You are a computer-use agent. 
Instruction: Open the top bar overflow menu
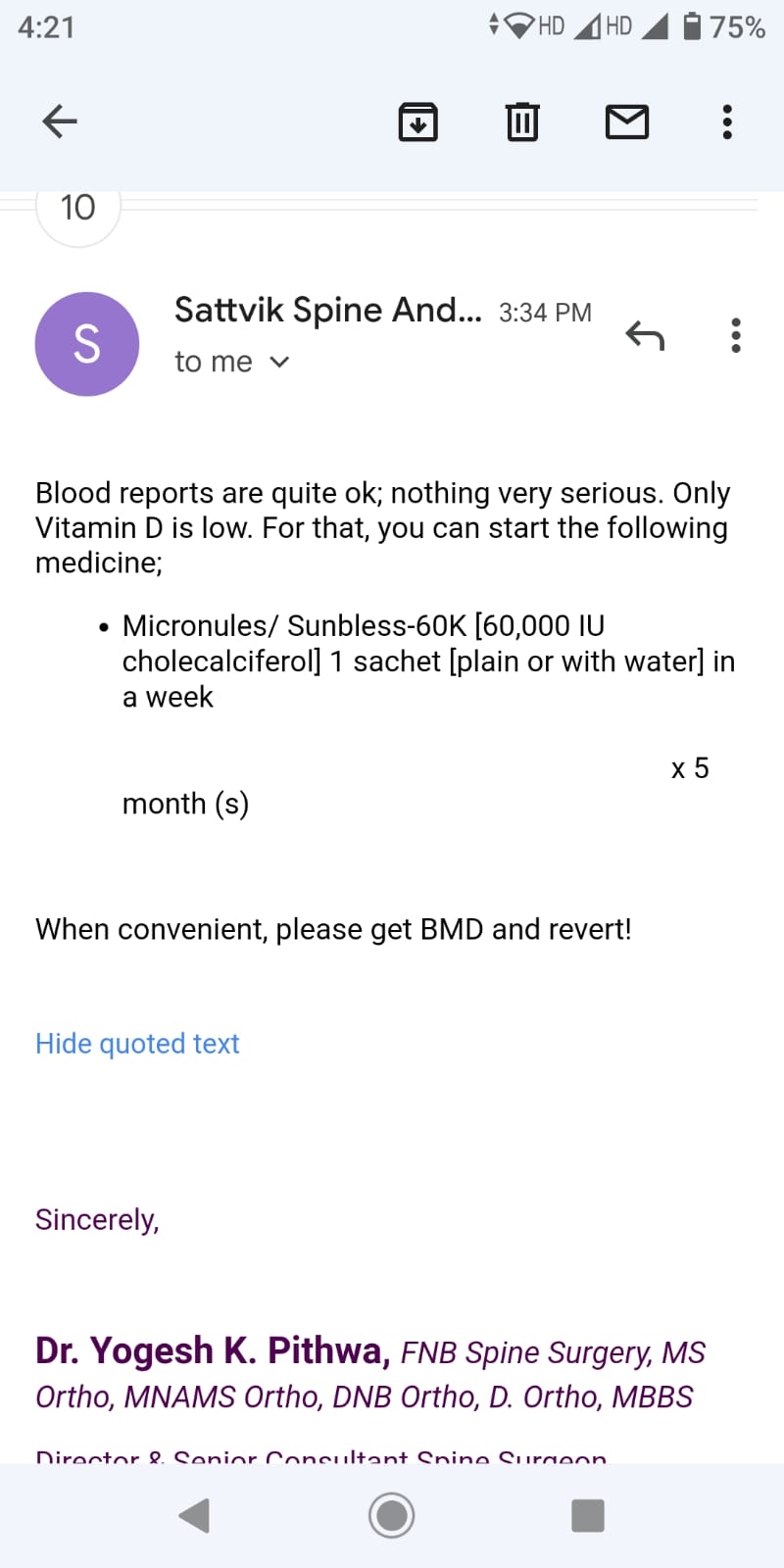click(x=727, y=122)
